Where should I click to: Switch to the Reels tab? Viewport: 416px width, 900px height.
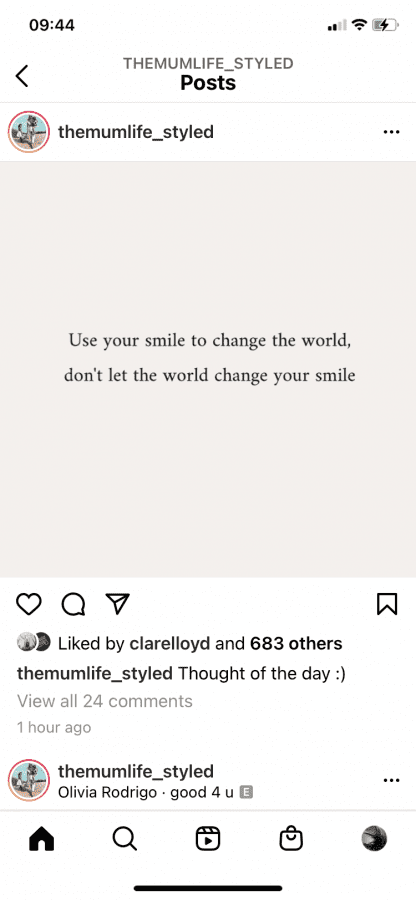click(x=208, y=839)
